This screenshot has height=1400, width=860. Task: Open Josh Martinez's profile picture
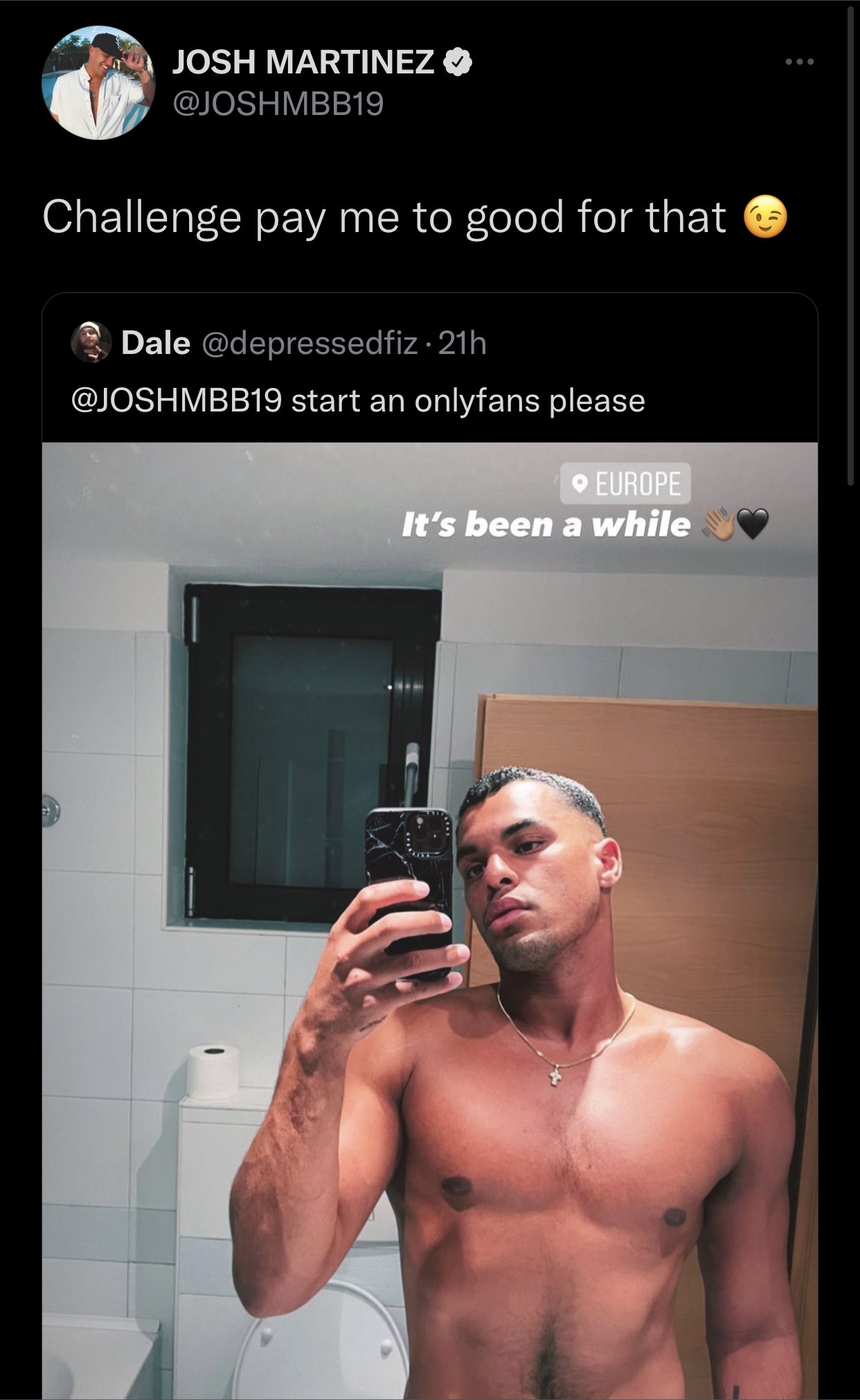click(x=98, y=82)
